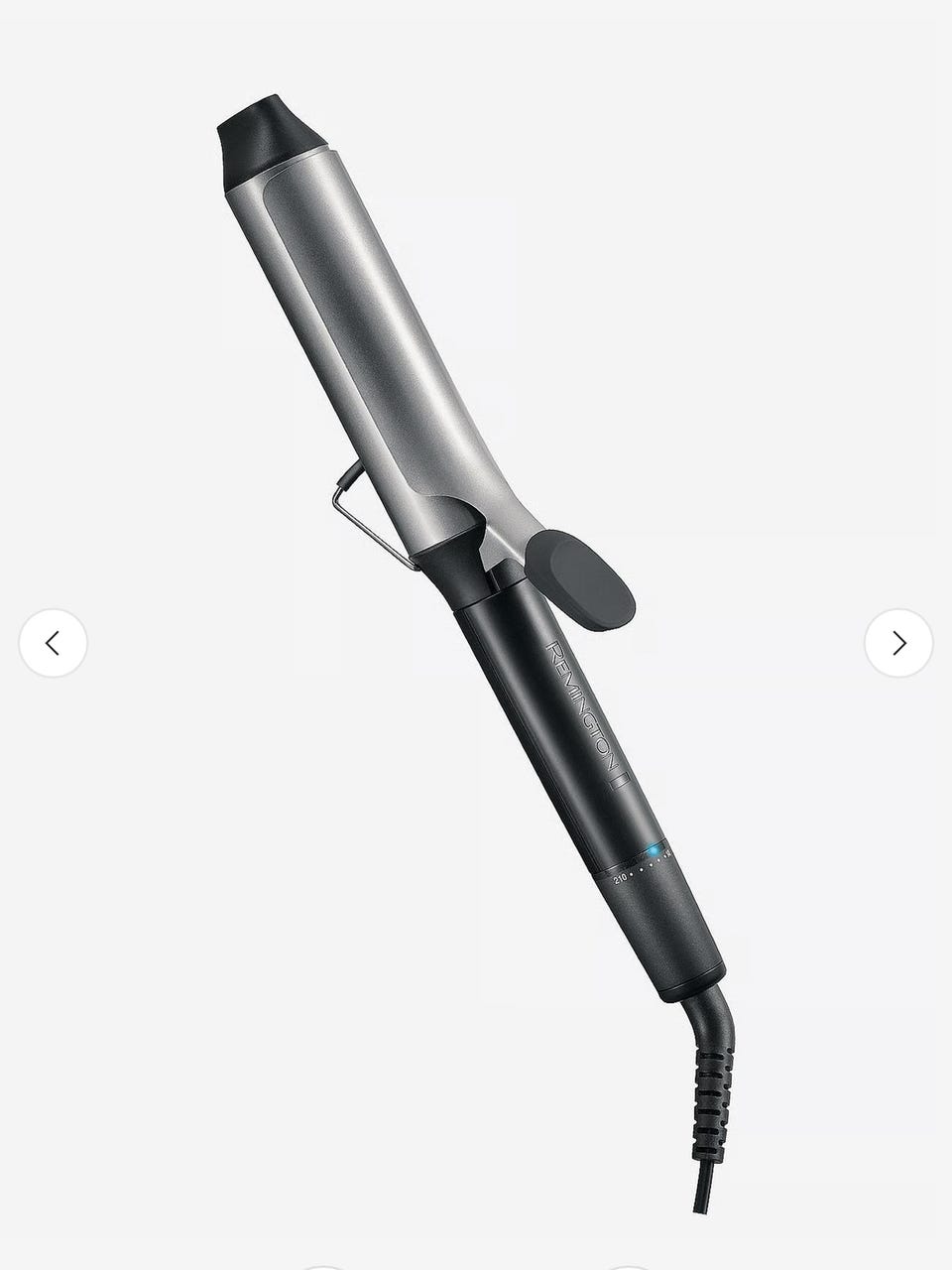
Task: Open the curling iron photo fullscreen
Action: click(x=476, y=595)
